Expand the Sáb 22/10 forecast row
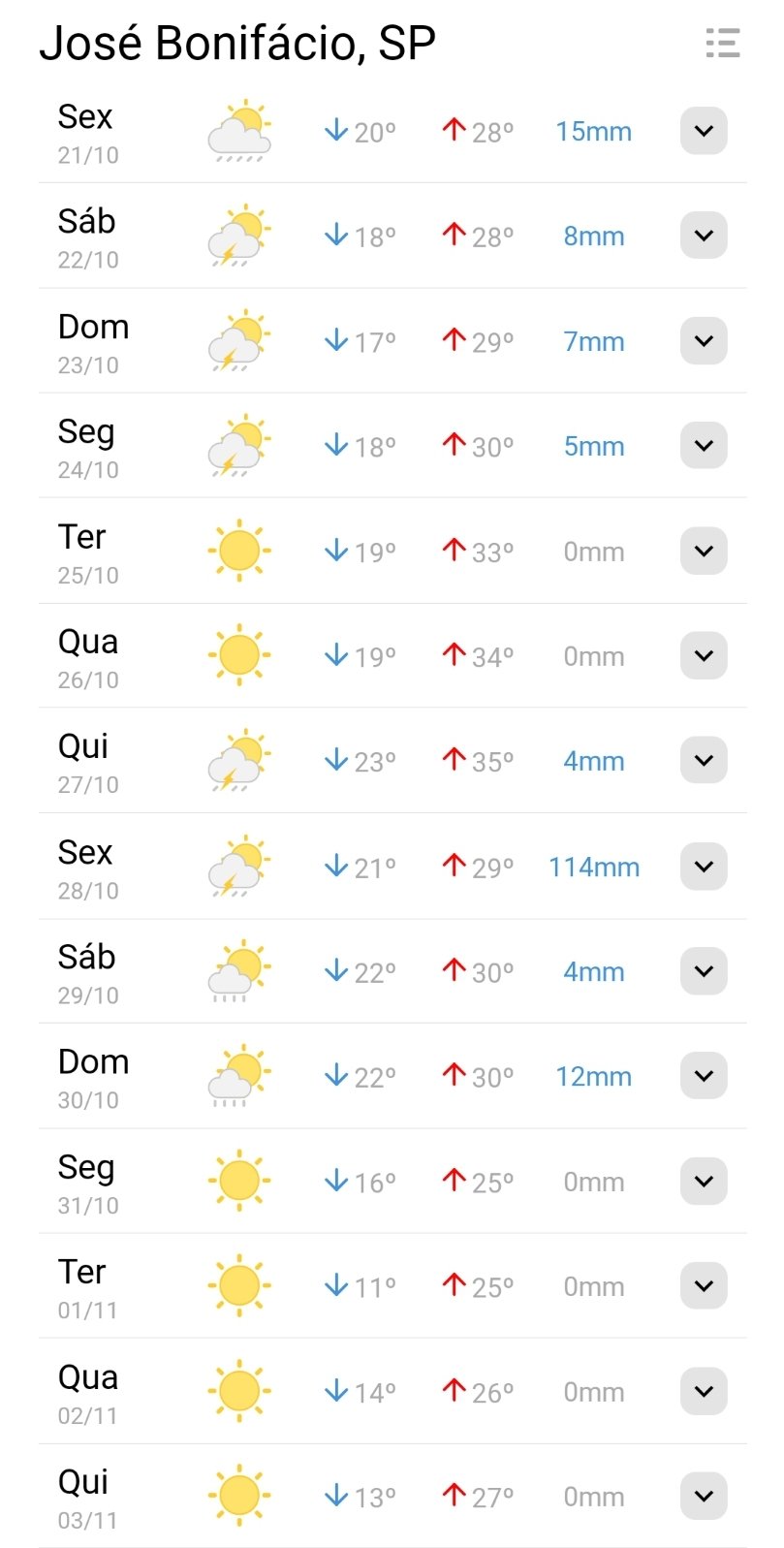784x1548 pixels. [x=704, y=236]
